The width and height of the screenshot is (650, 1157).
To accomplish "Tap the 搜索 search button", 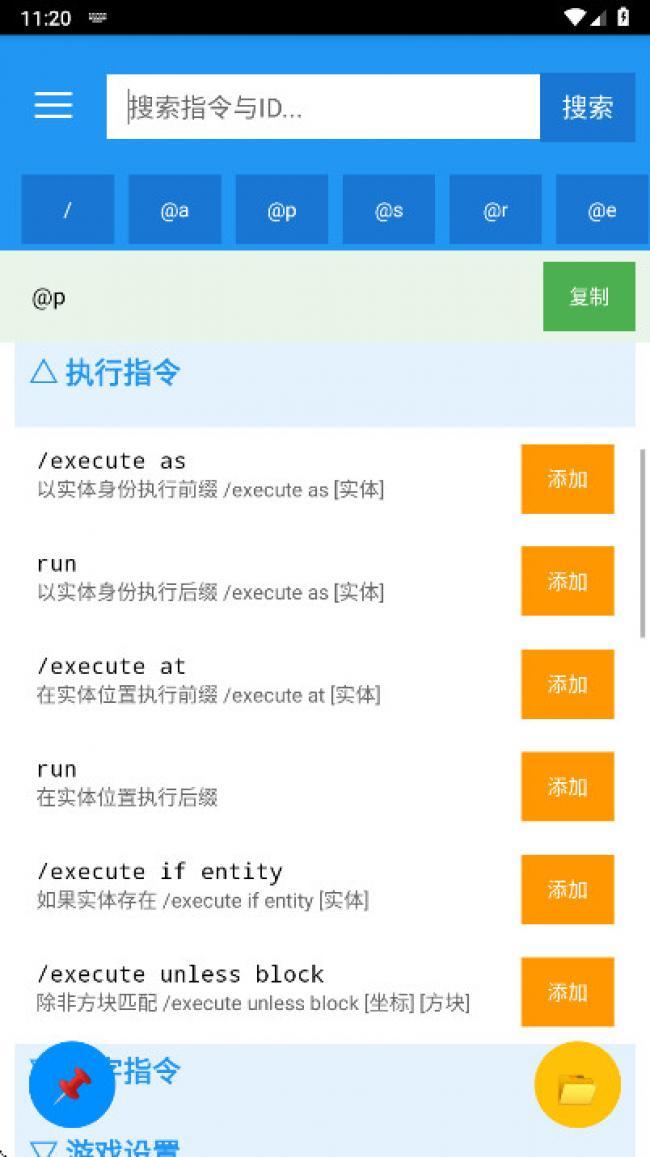I will [587, 107].
